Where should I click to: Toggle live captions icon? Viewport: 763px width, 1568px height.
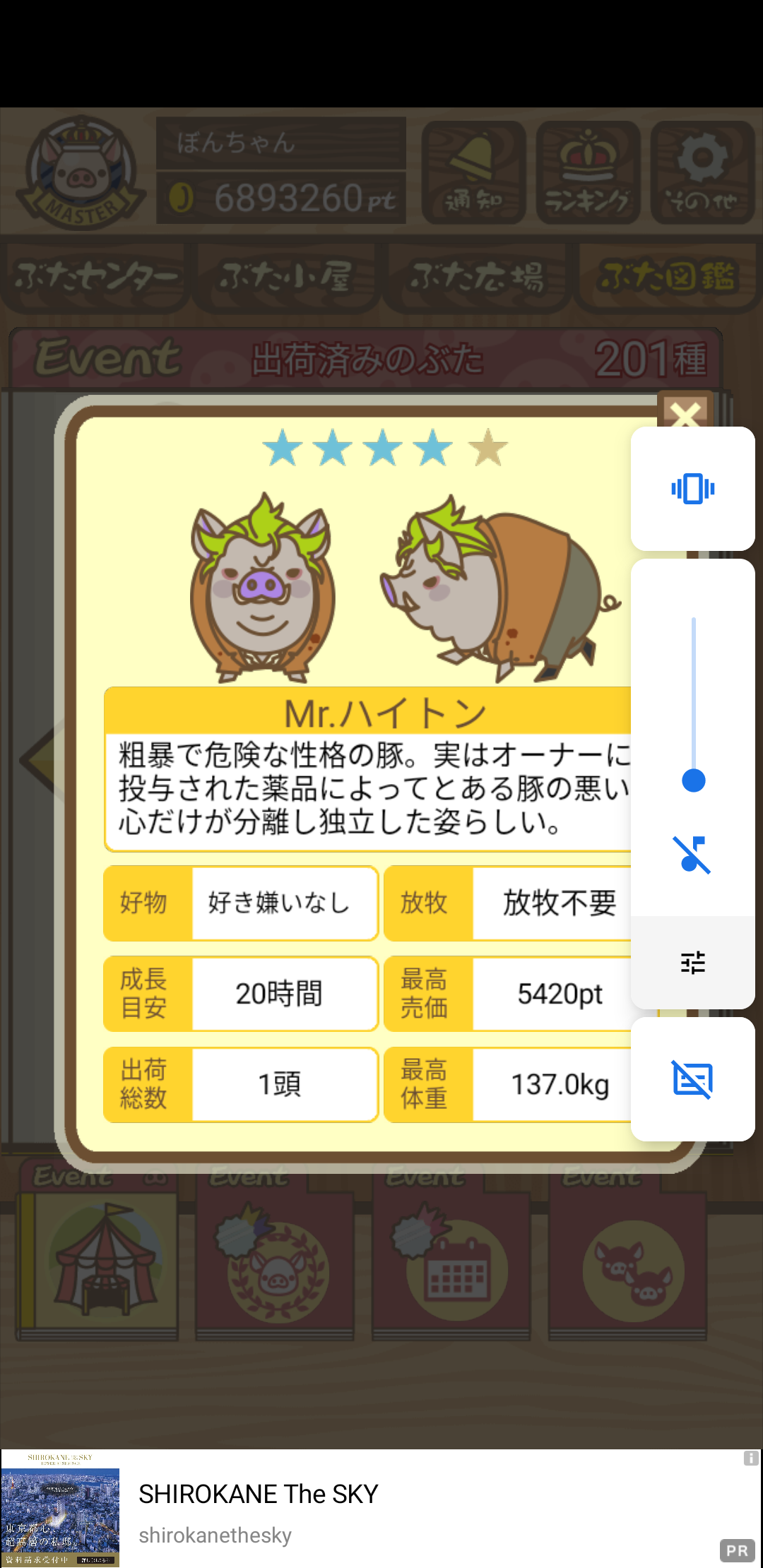coord(693,1079)
